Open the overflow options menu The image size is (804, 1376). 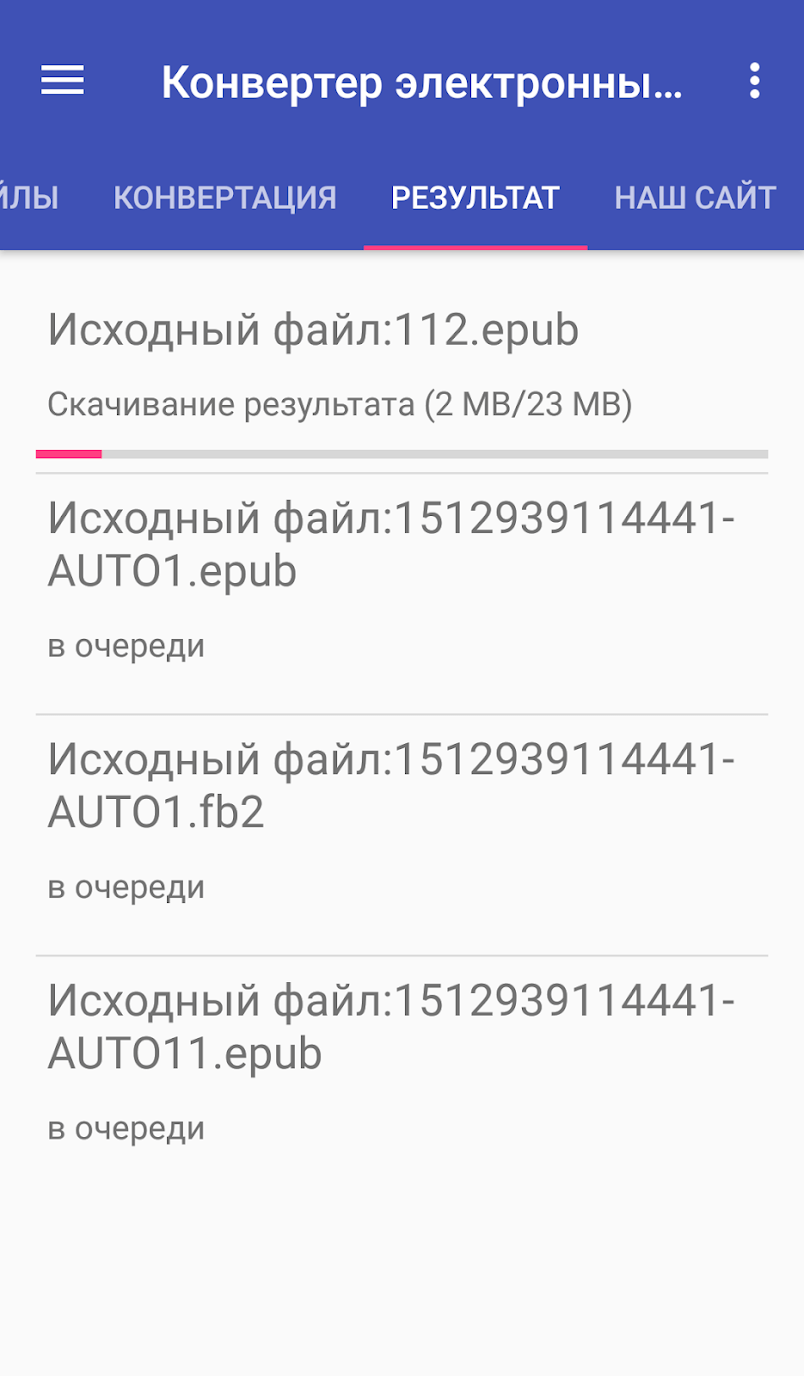pos(755,81)
